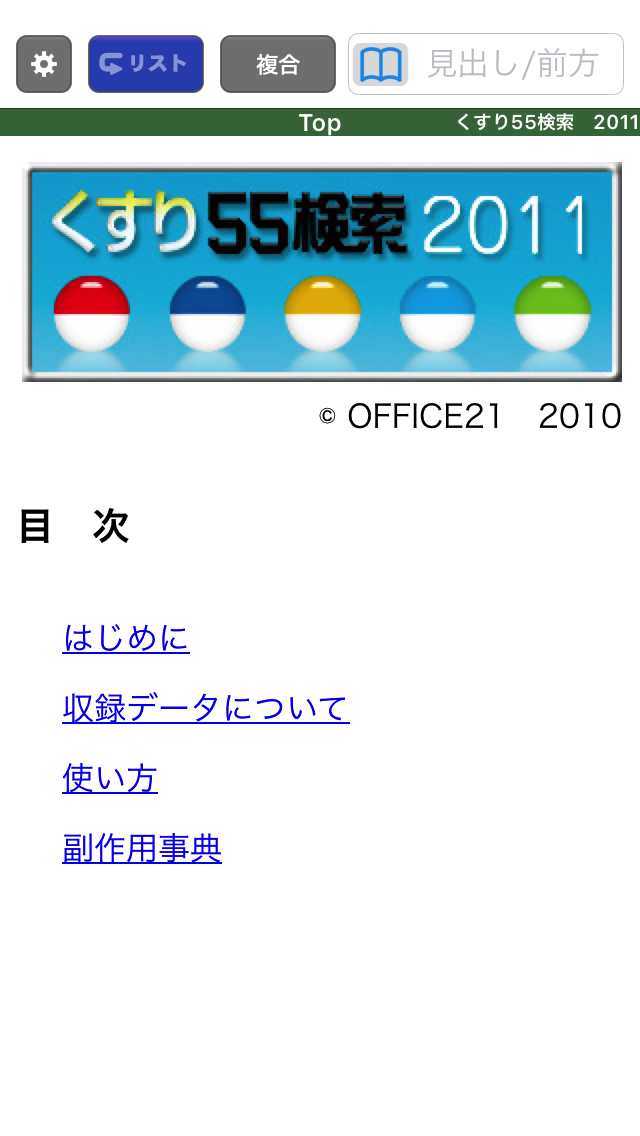
Task: Open the はじめに link
Action: (x=126, y=638)
